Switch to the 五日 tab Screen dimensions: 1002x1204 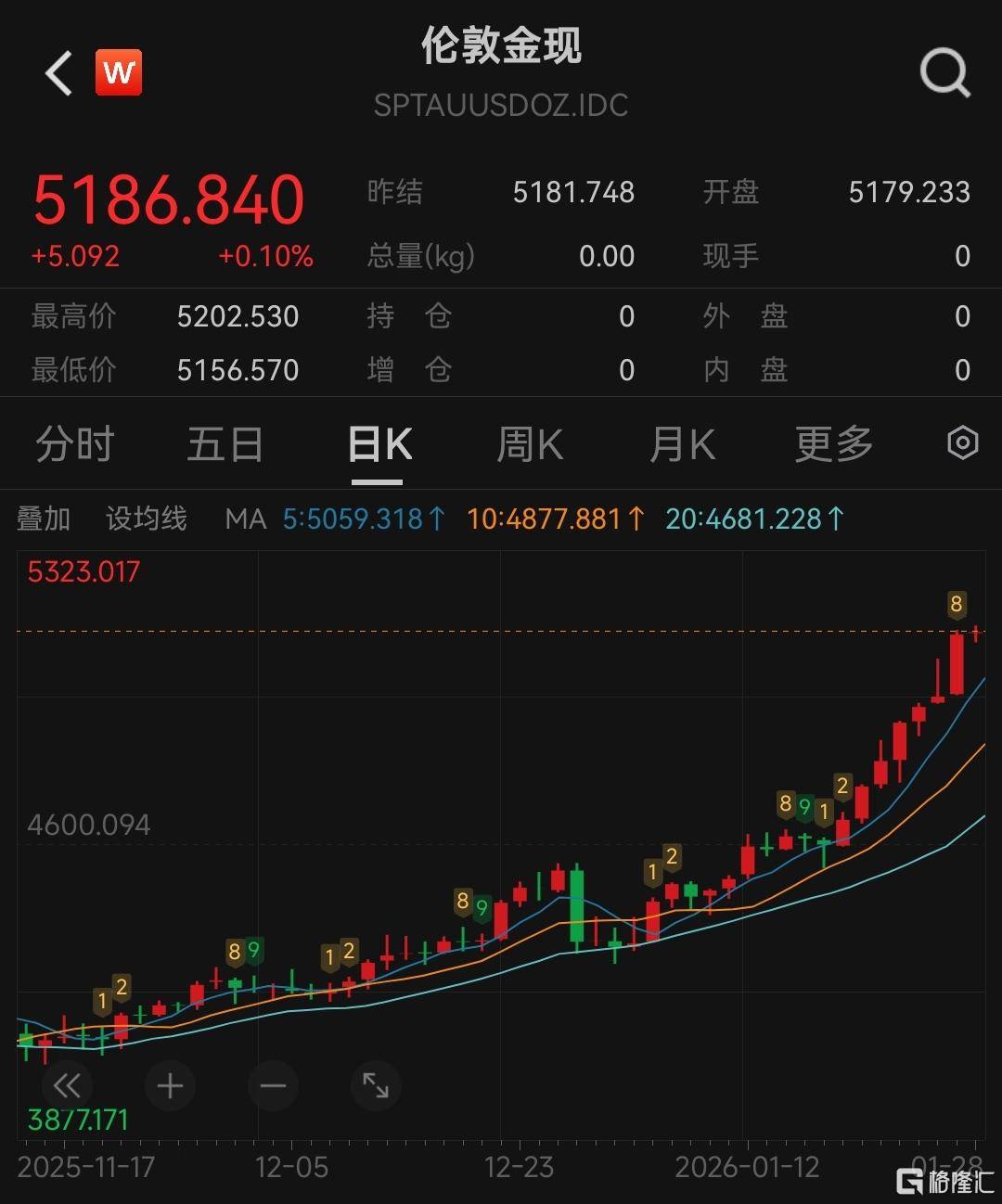pyautogui.click(x=225, y=444)
